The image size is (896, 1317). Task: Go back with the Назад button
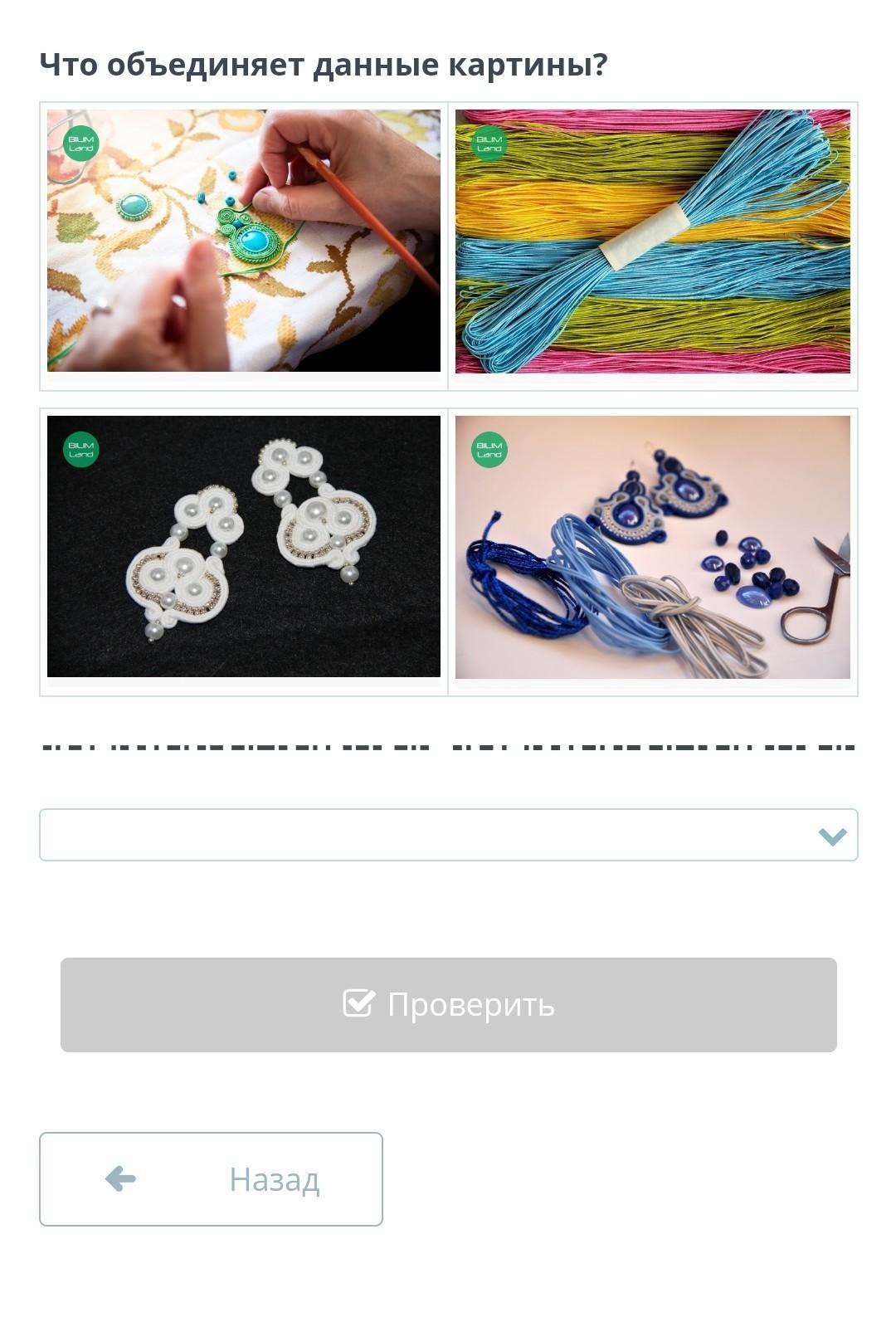(211, 1179)
